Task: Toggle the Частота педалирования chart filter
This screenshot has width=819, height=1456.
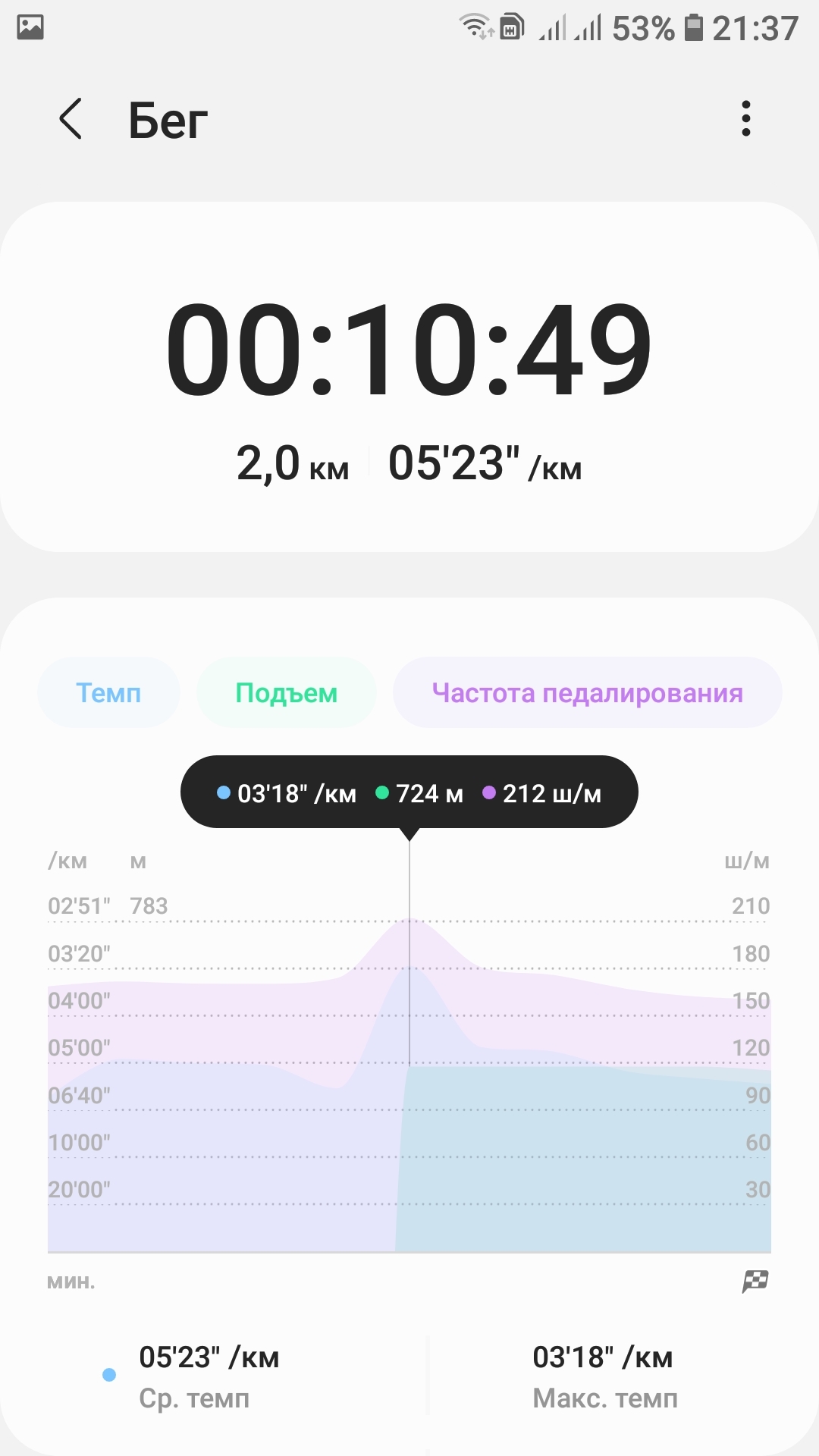Action: click(x=587, y=693)
